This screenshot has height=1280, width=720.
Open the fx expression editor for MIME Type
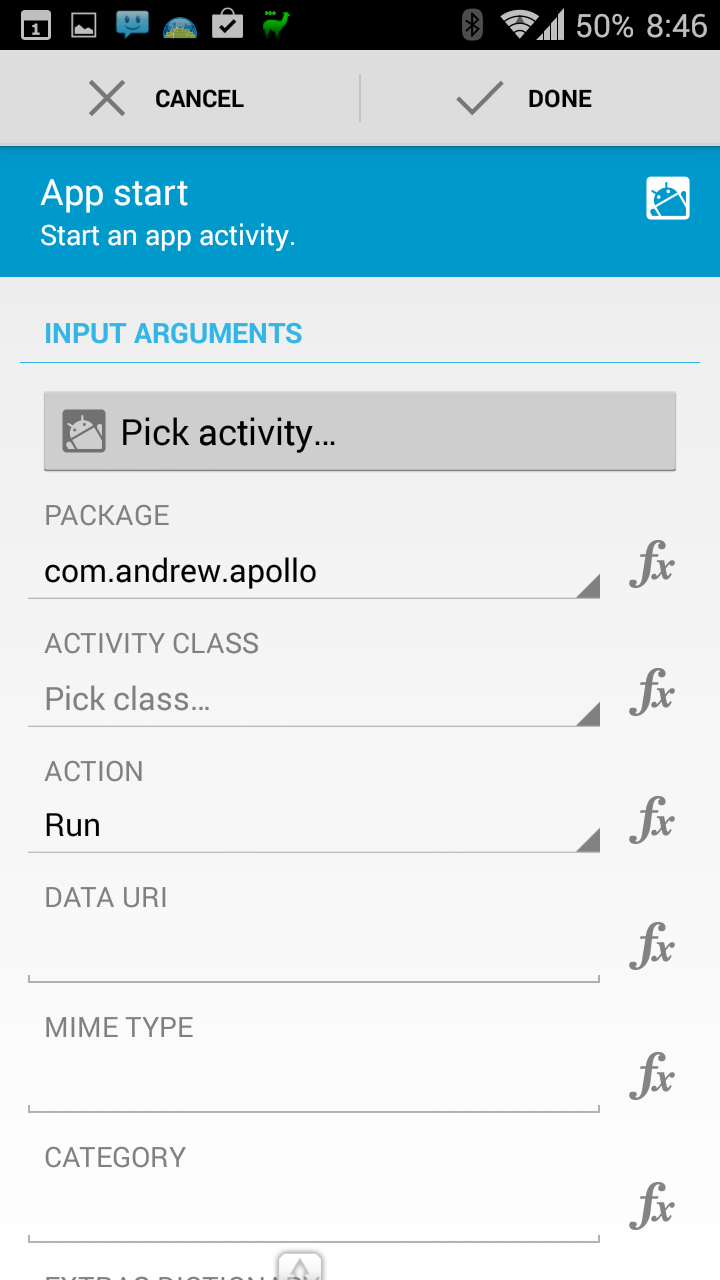coord(652,1077)
